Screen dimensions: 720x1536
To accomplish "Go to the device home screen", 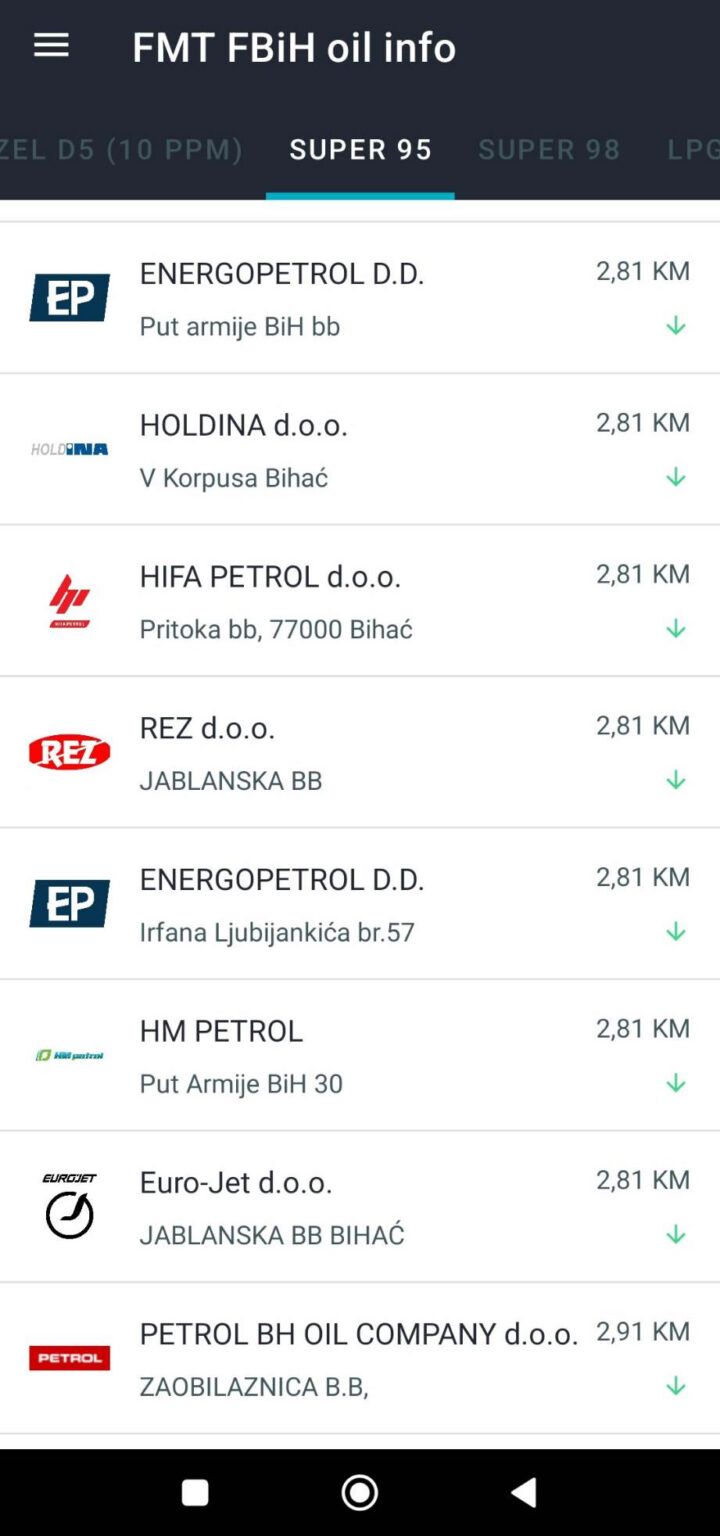I will point(360,1492).
